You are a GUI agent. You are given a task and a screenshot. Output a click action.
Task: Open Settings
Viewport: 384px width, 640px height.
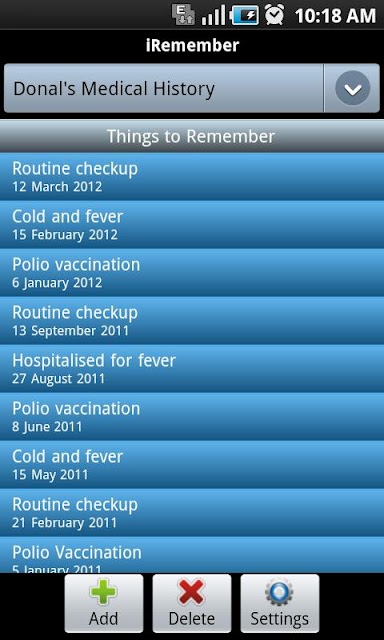tap(280, 603)
